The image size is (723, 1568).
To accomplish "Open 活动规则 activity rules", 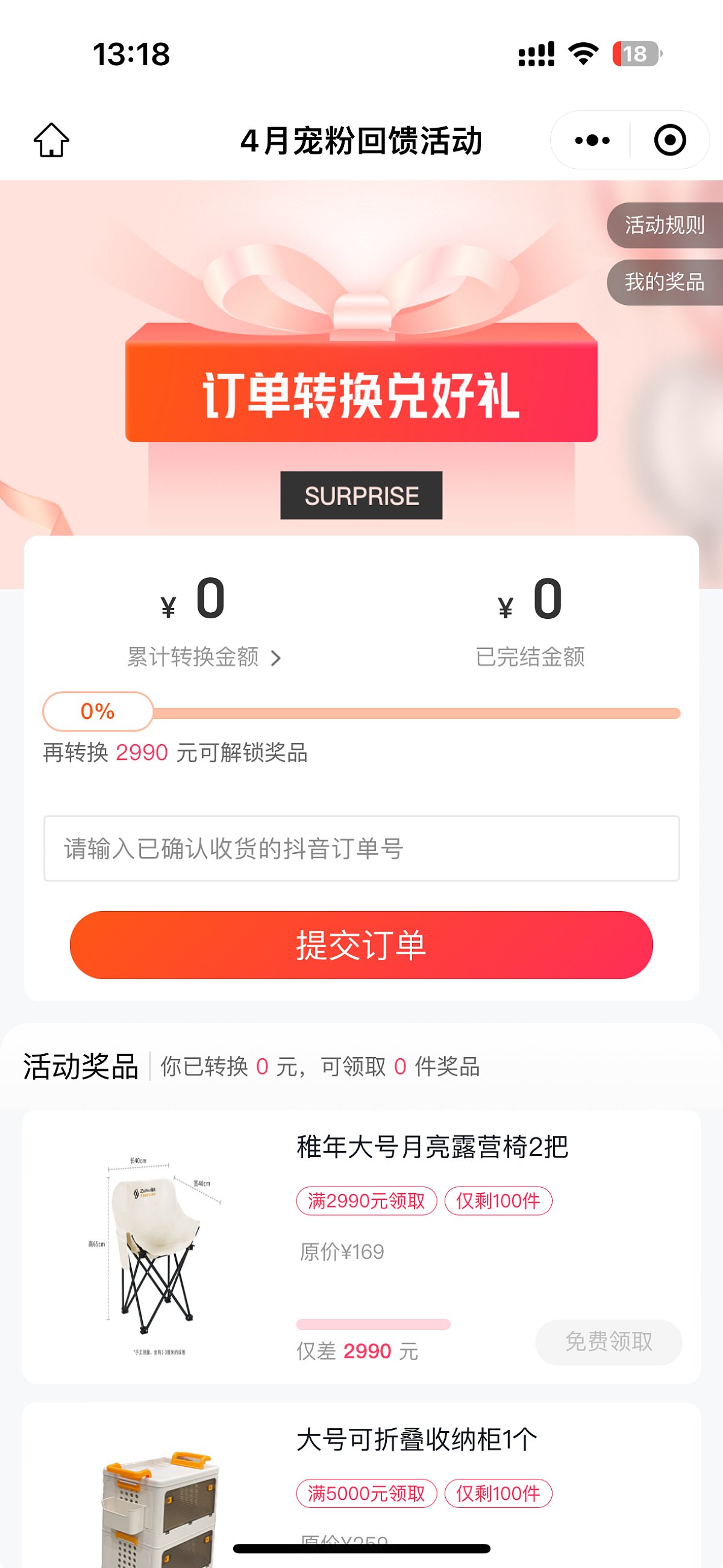I will 665,225.
